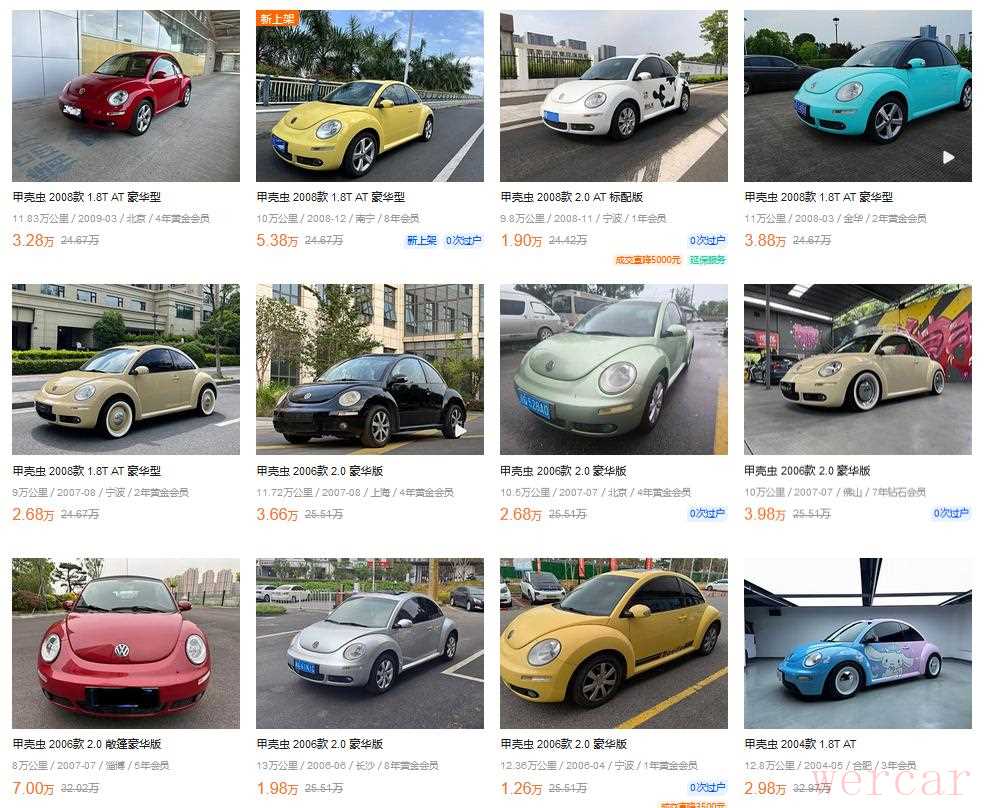
Task: View the yellow Beetle from 南宁 at 5.38万
Action: point(370,96)
